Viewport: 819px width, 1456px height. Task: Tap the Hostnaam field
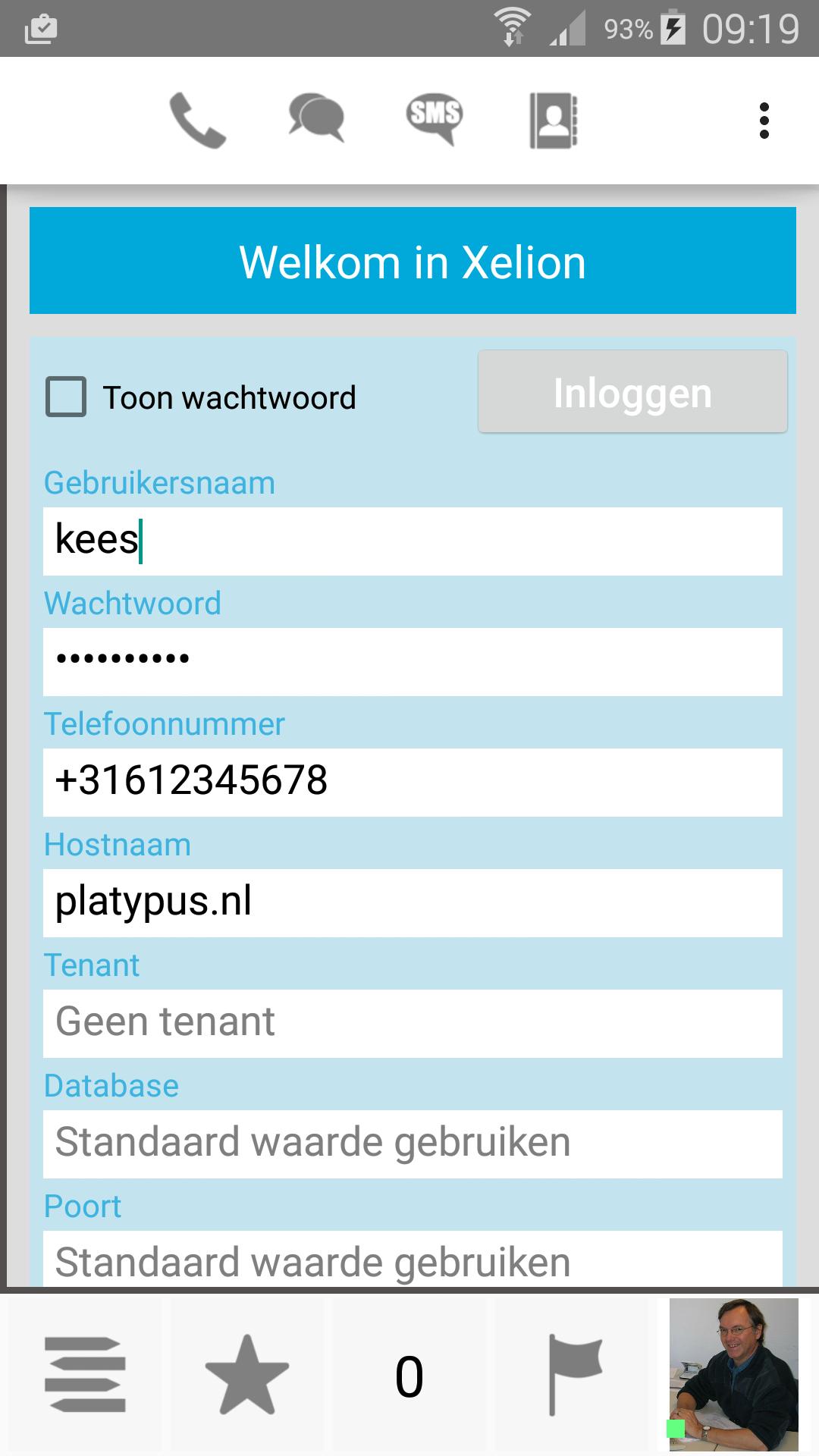pos(413,902)
